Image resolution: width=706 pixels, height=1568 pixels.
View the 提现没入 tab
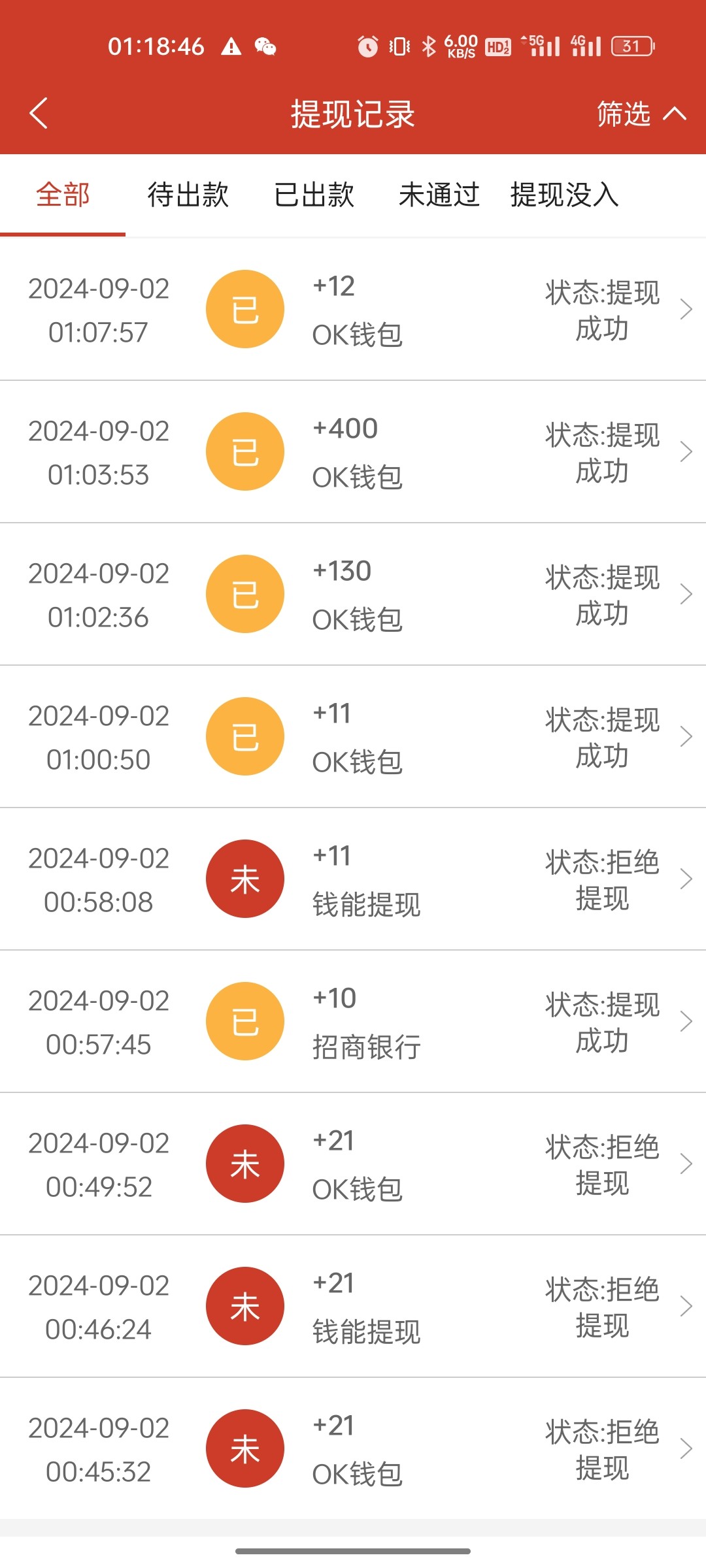[565, 195]
